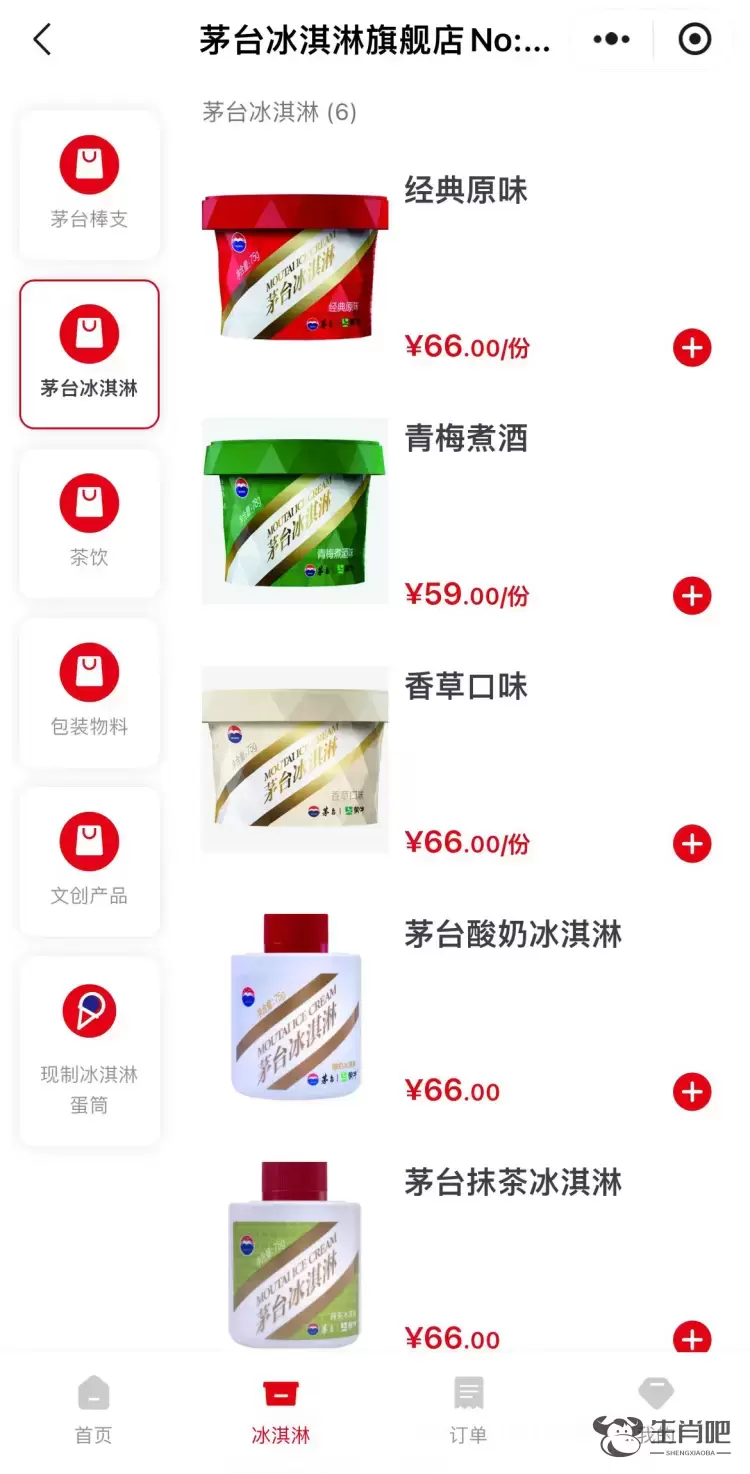Add 茅台酸奶冰淇淋 to cart
The image size is (750, 1474).
[692, 1092]
